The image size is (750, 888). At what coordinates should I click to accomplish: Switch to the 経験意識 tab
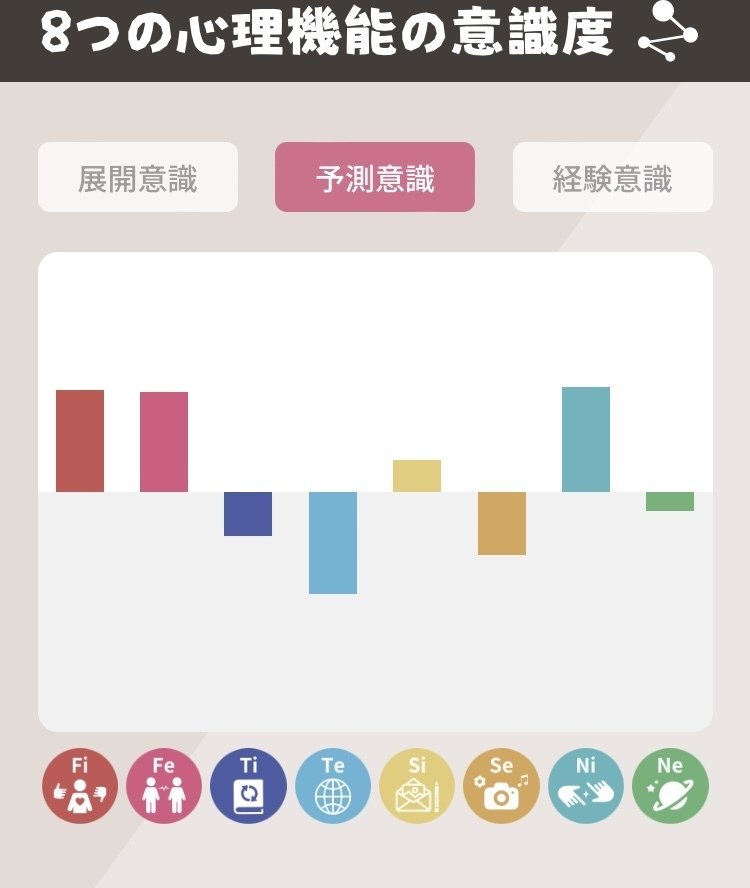point(612,176)
